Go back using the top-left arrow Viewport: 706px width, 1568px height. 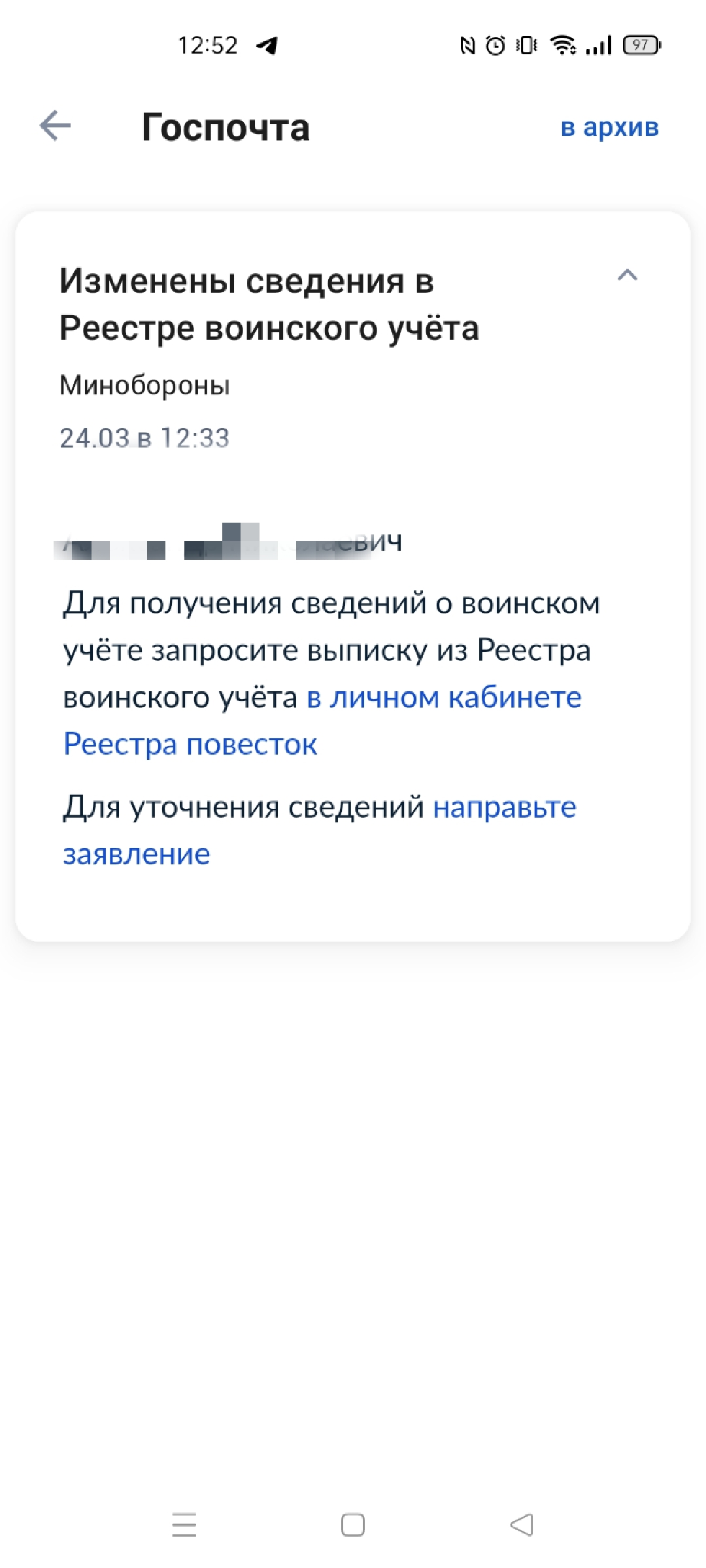[x=55, y=125]
